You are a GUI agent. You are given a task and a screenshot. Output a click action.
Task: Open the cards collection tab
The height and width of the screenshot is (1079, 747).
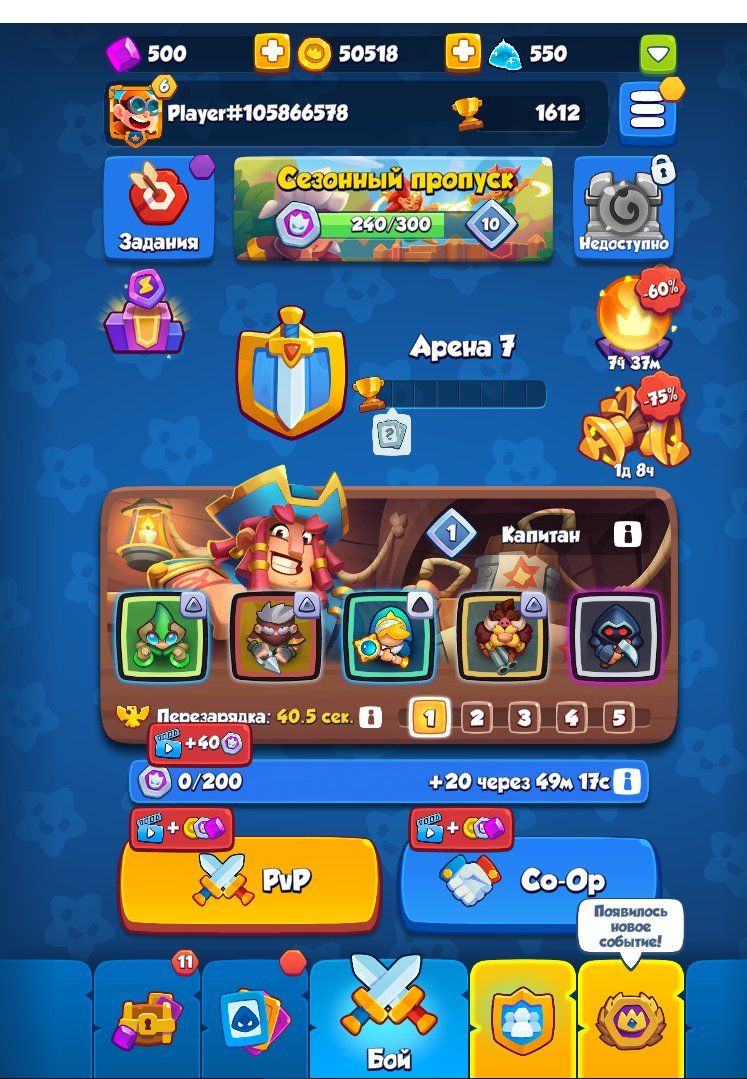pos(255,1020)
